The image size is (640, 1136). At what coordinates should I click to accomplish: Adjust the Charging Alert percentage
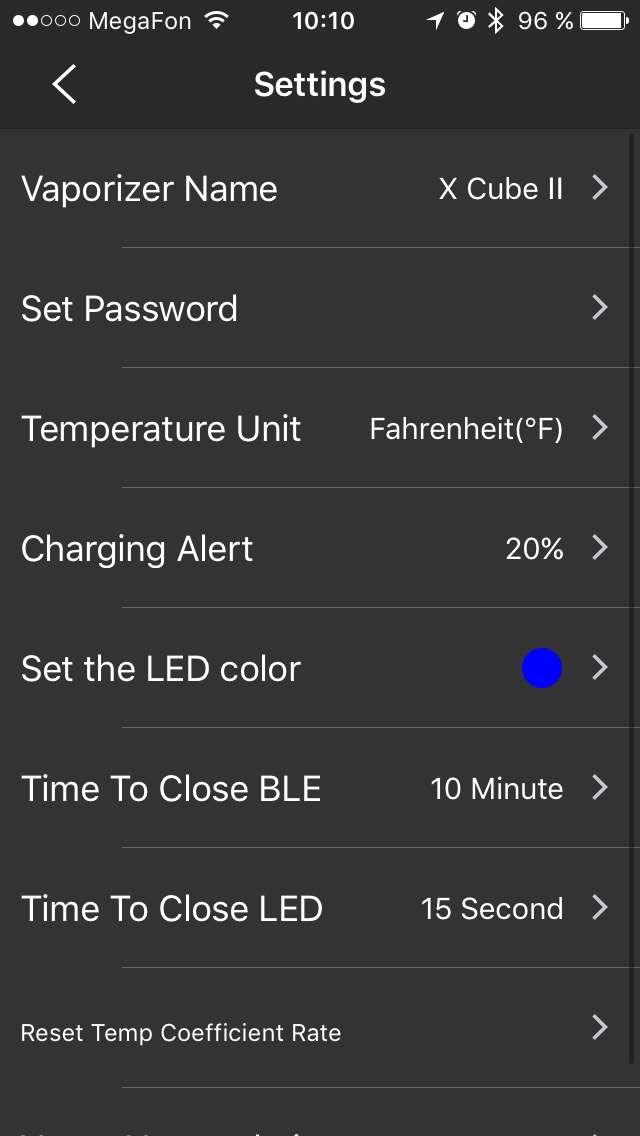tap(320, 548)
